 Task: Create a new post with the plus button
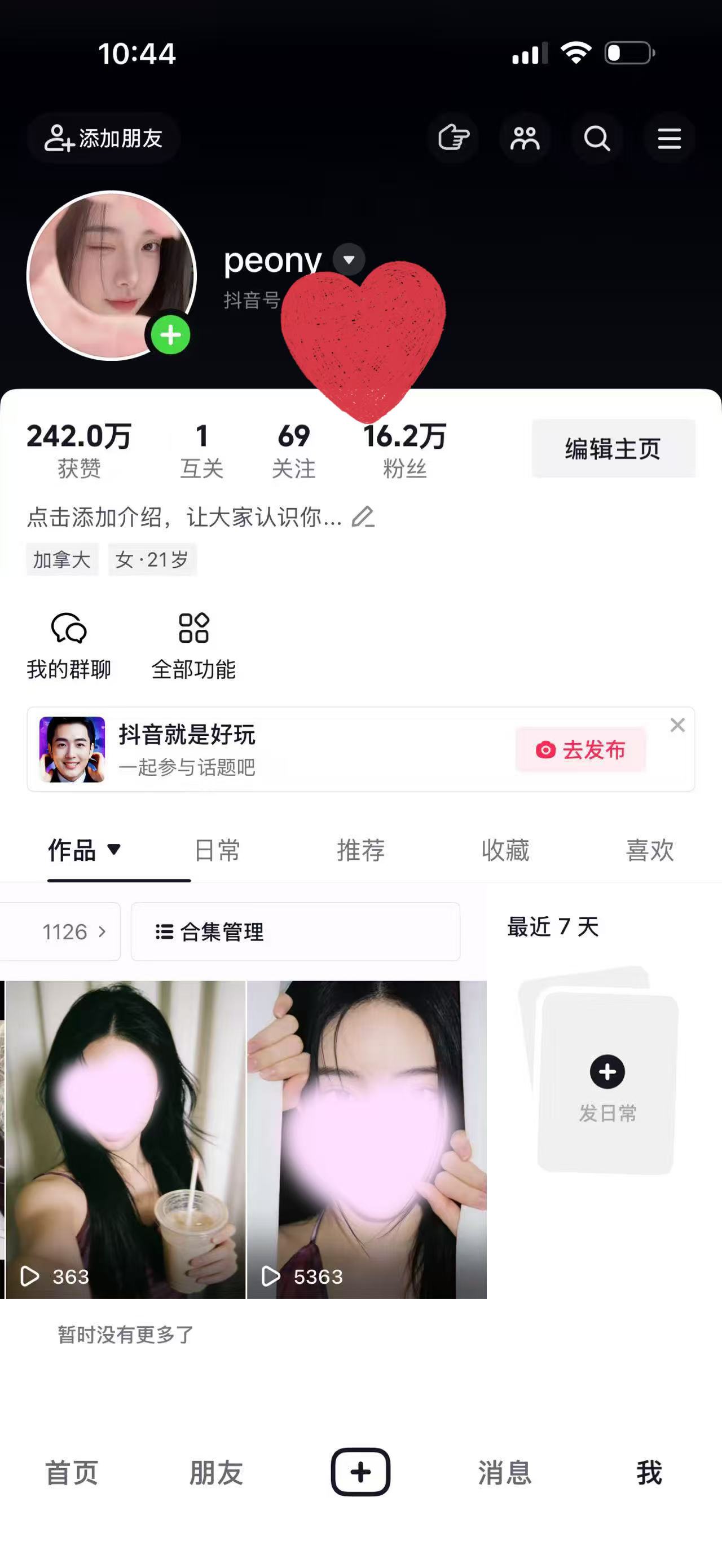click(360, 1472)
